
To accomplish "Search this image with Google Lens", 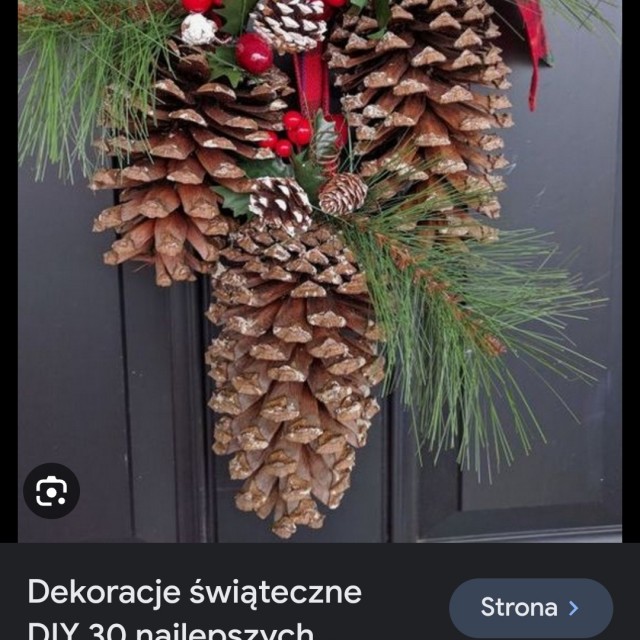I will pos(51,491).
